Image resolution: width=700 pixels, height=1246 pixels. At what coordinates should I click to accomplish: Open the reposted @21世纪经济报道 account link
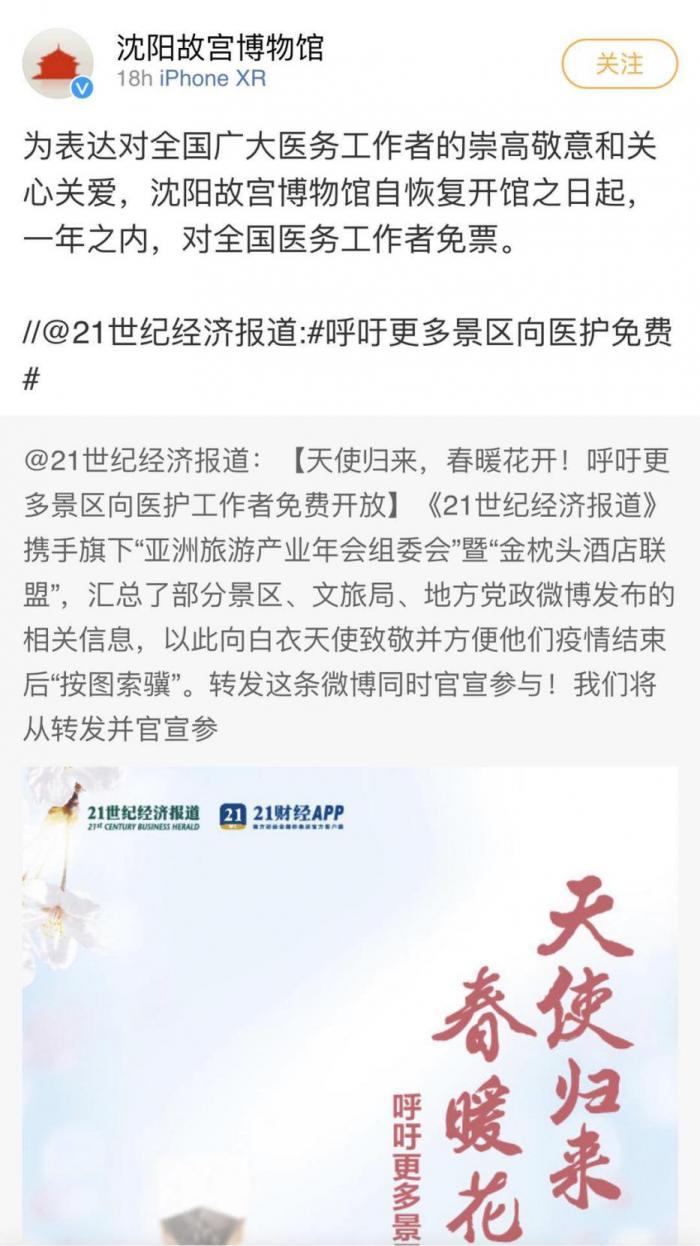pyautogui.click(x=144, y=463)
